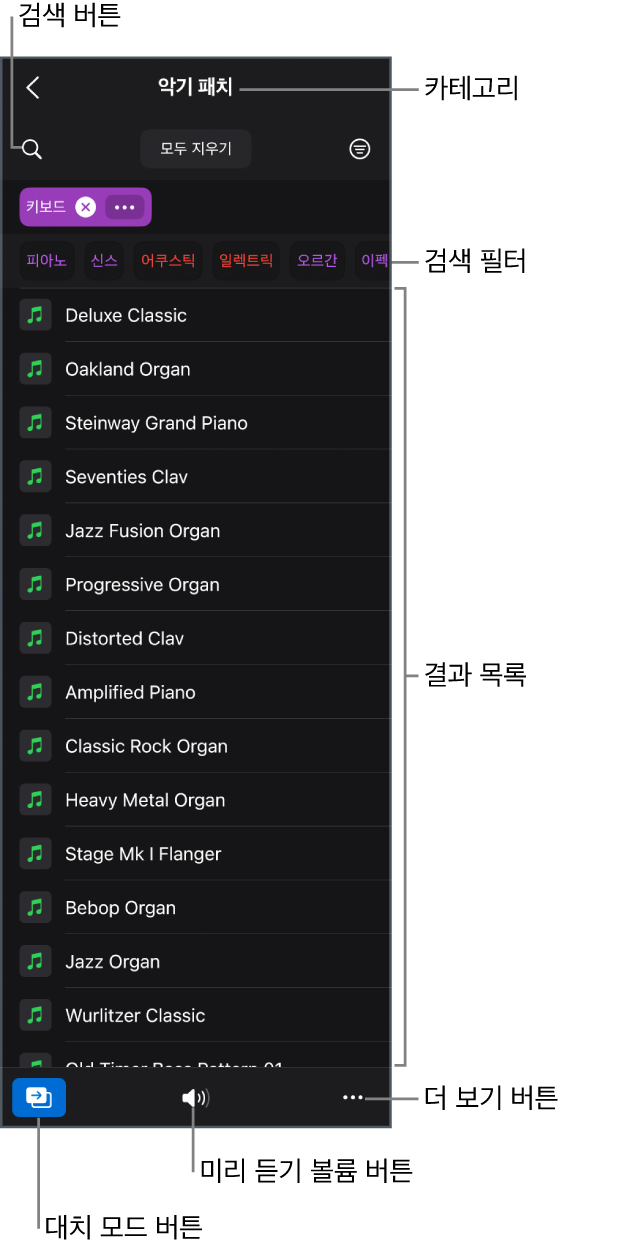This screenshot has width=636, height=1250.
Task: Toggle the replace mode button
Action: (x=39, y=1097)
